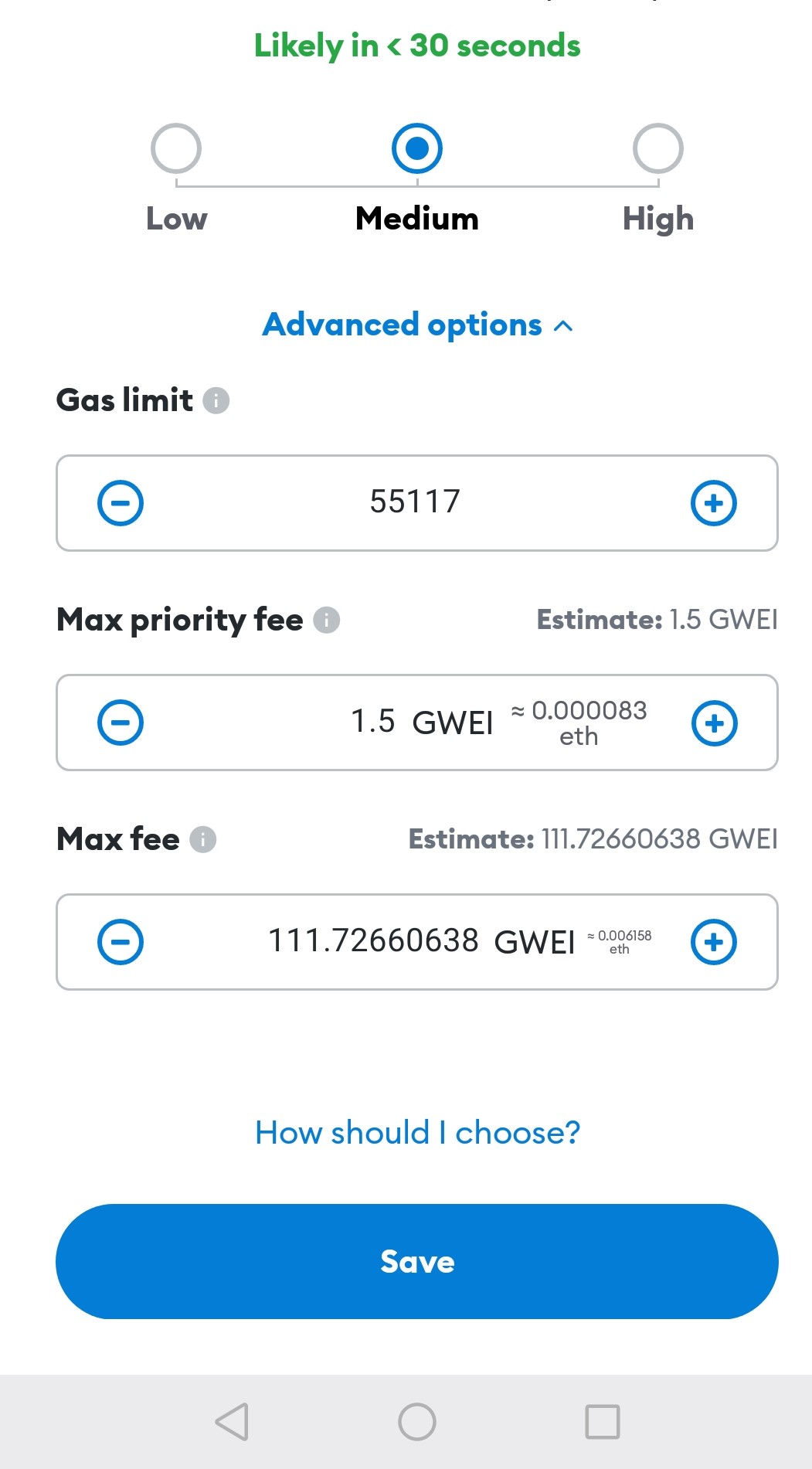Screen dimensions: 812x1469
Task: Show info about Max fee
Action: [x=203, y=839]
